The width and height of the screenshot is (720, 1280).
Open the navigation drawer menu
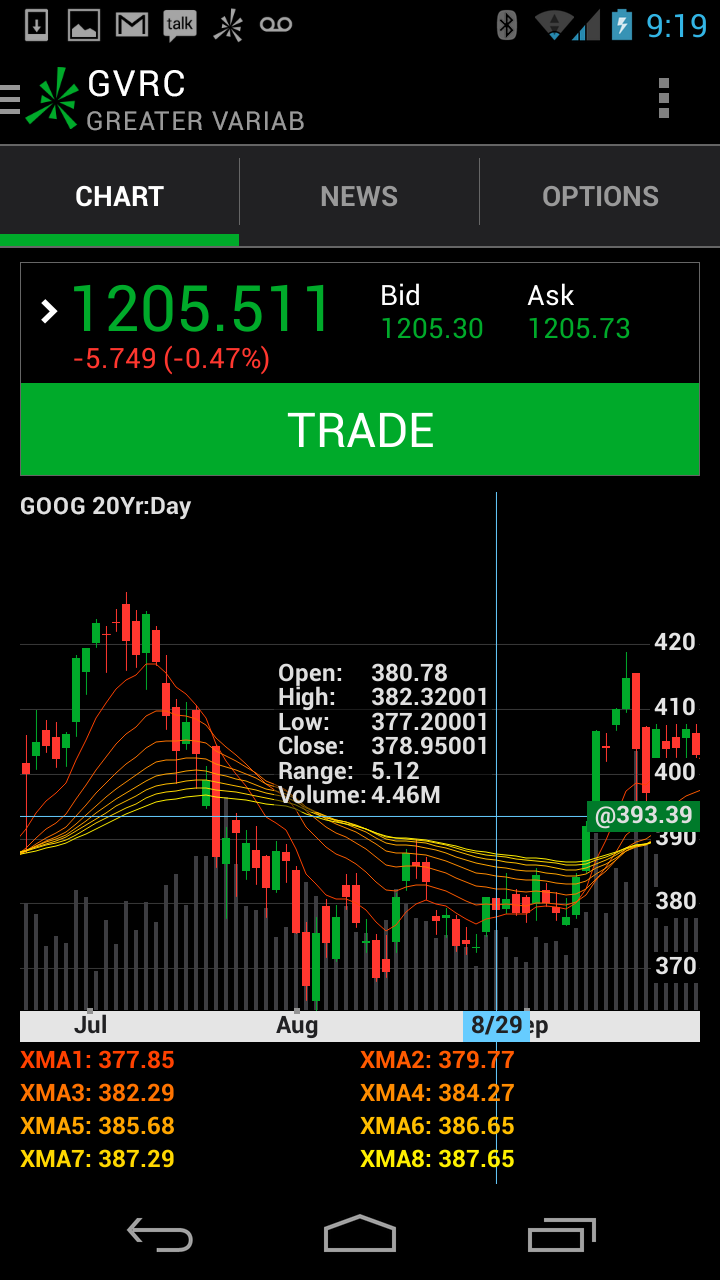(x=12, y=99)
